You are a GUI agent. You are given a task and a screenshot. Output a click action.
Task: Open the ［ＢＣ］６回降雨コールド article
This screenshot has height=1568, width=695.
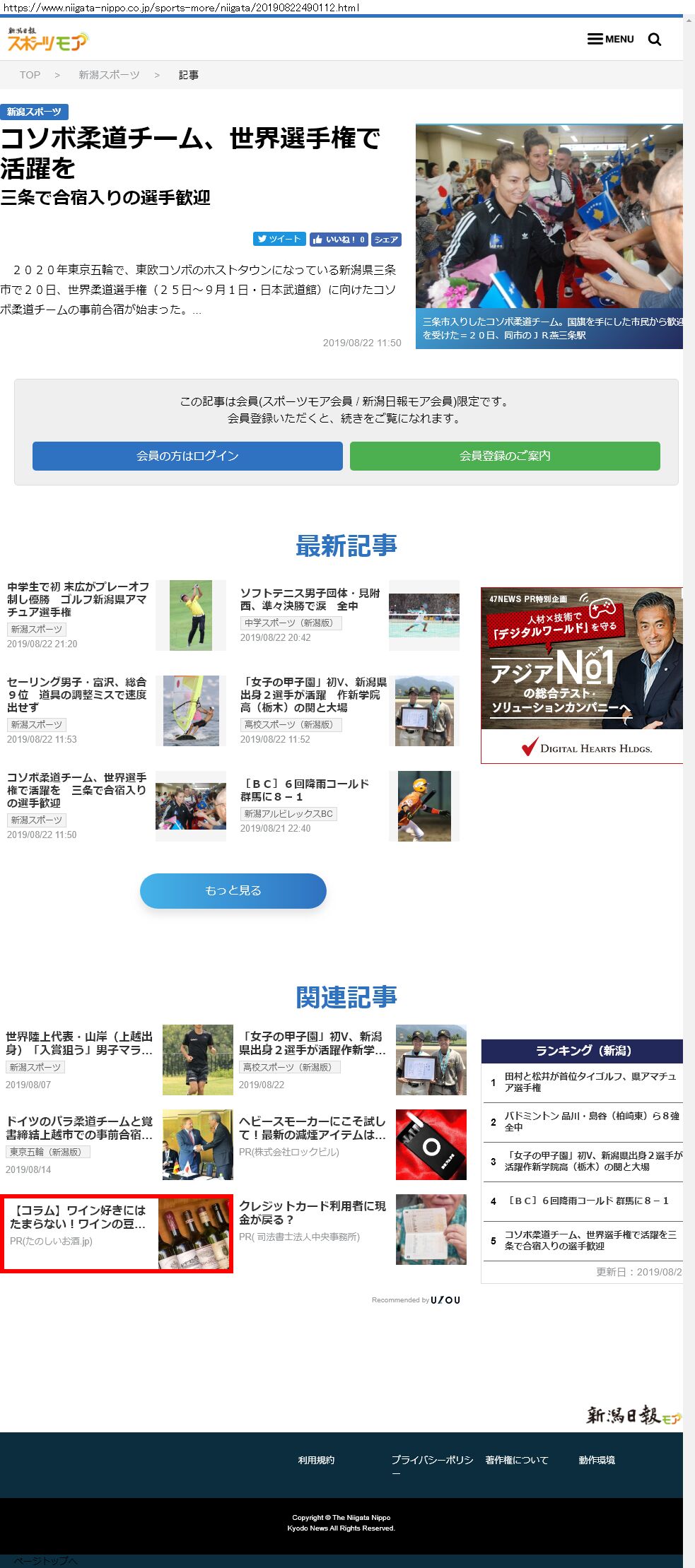(x=304, y=790)
